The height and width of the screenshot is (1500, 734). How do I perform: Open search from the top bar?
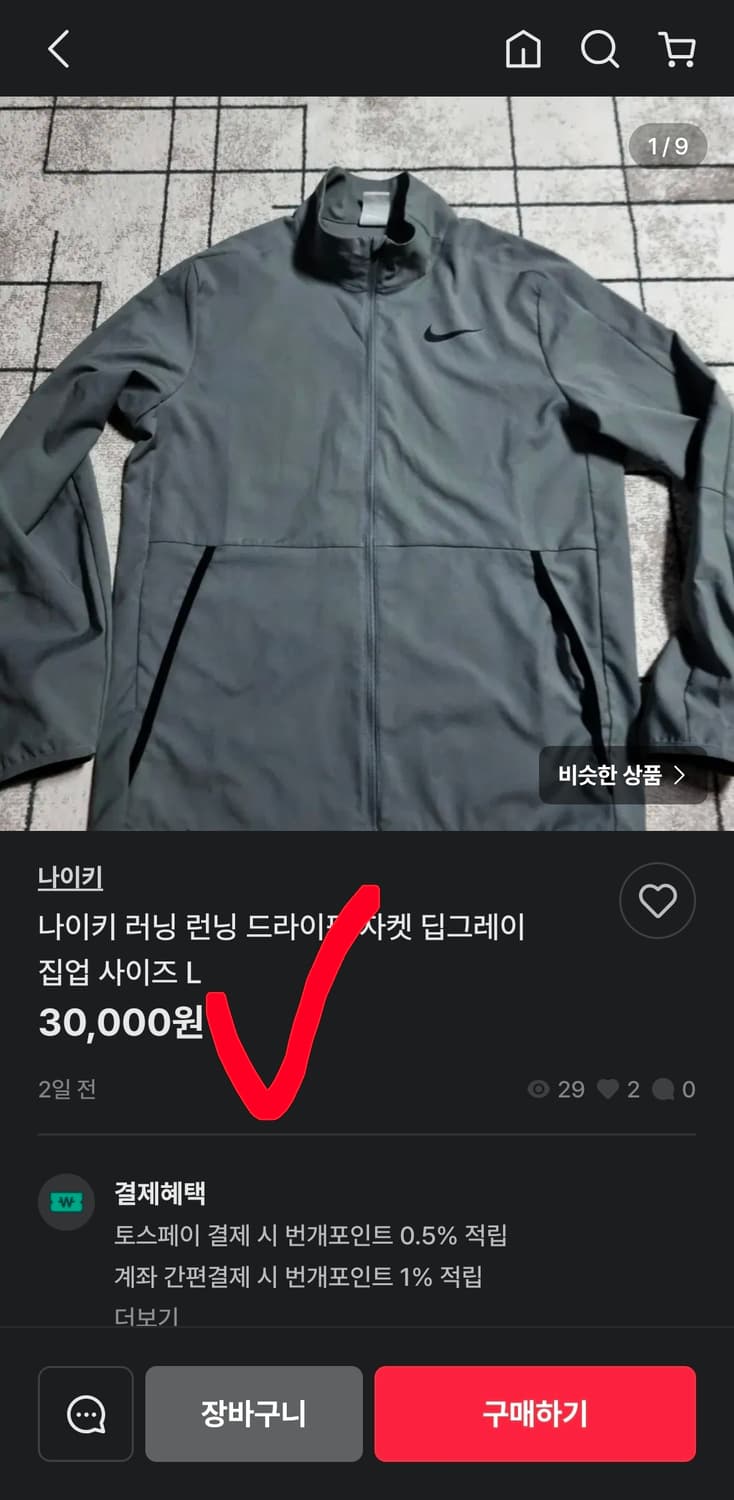click(x=599, y=48)
